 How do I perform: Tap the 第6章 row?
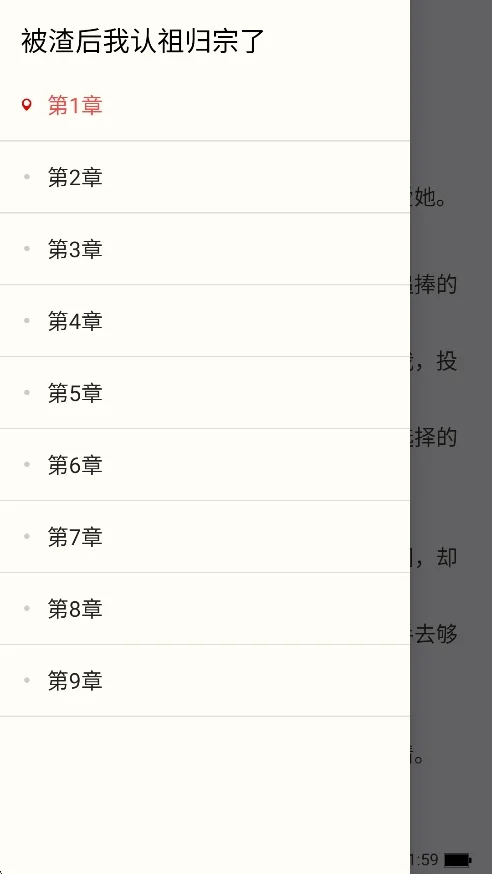[x=204, y=465]
